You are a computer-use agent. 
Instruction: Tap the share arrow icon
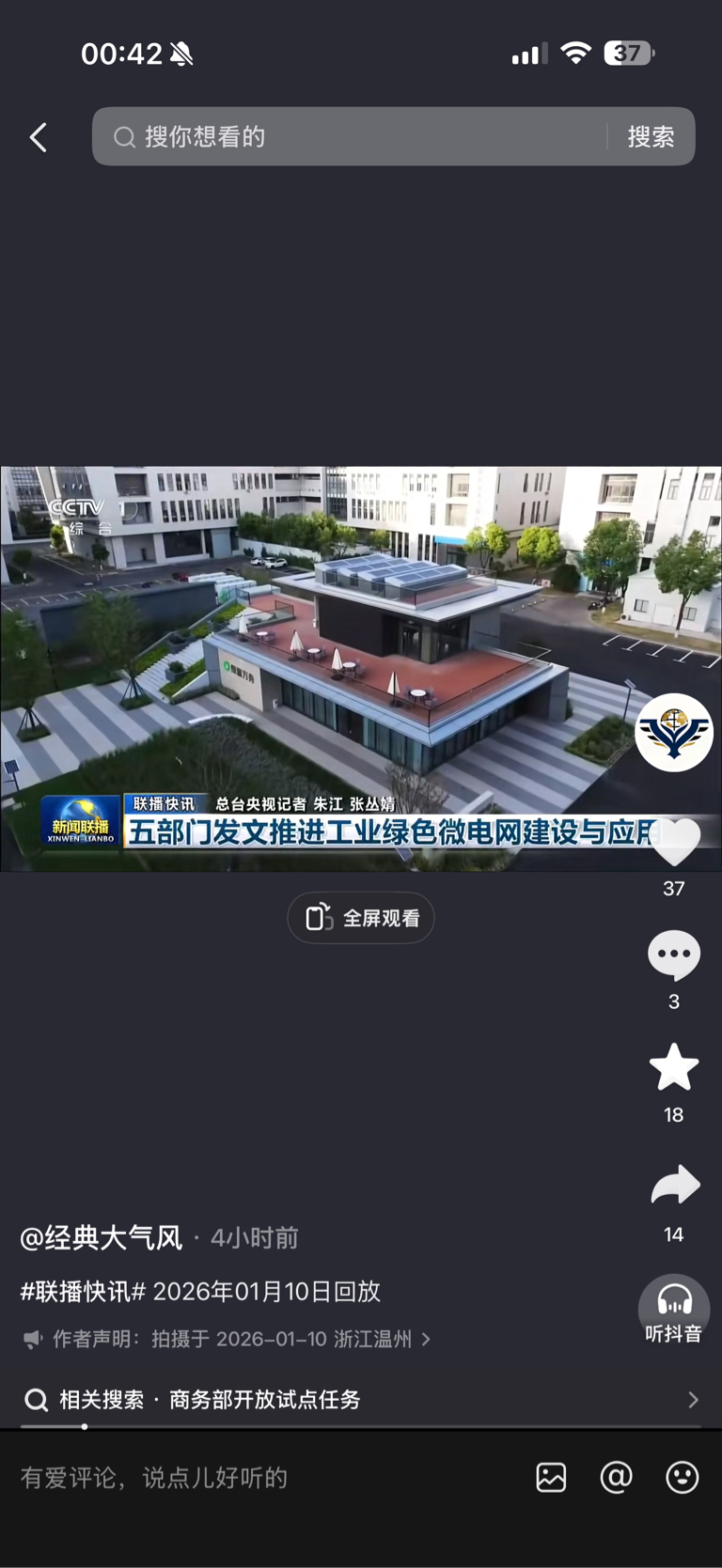click(674, 1185)
